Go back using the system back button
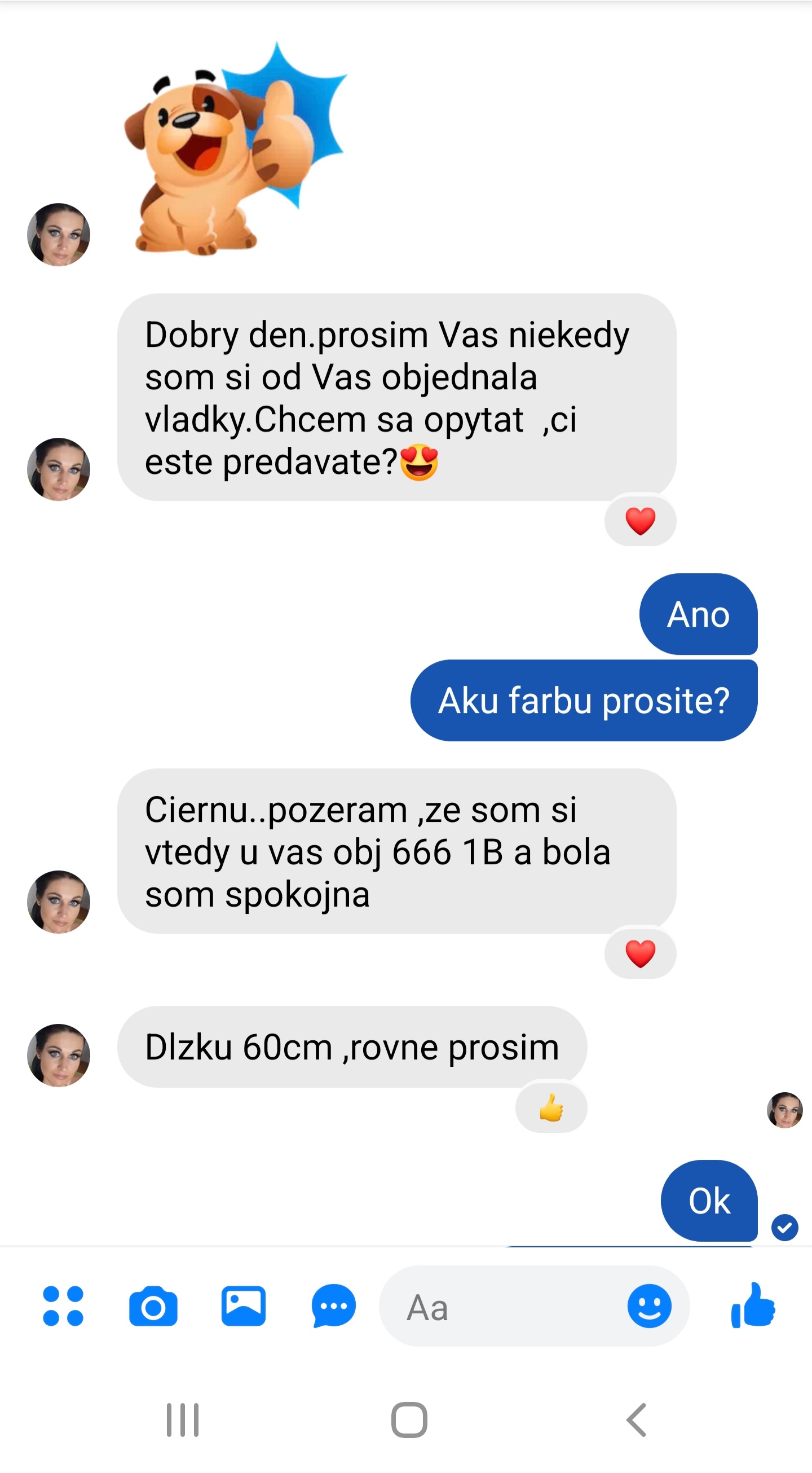The image size is (812, 1473). click(x=637, y=1420)
